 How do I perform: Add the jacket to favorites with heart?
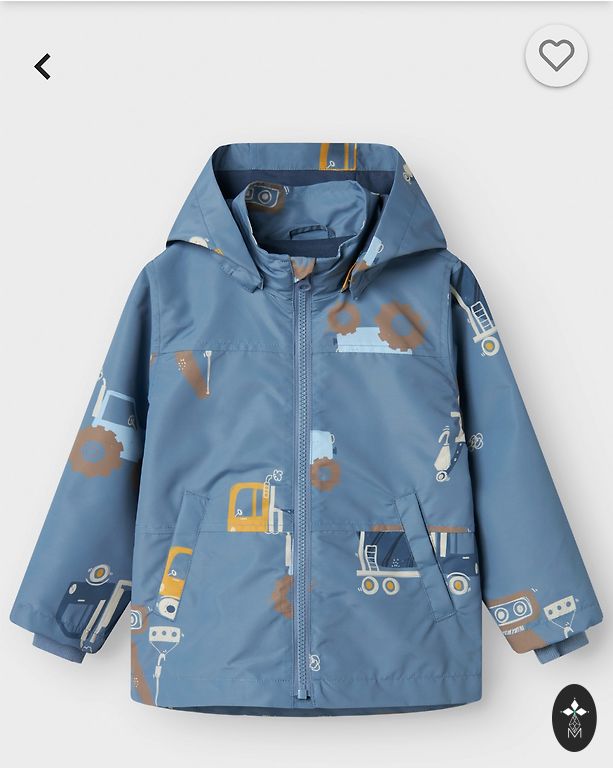(x=556, y=55)
